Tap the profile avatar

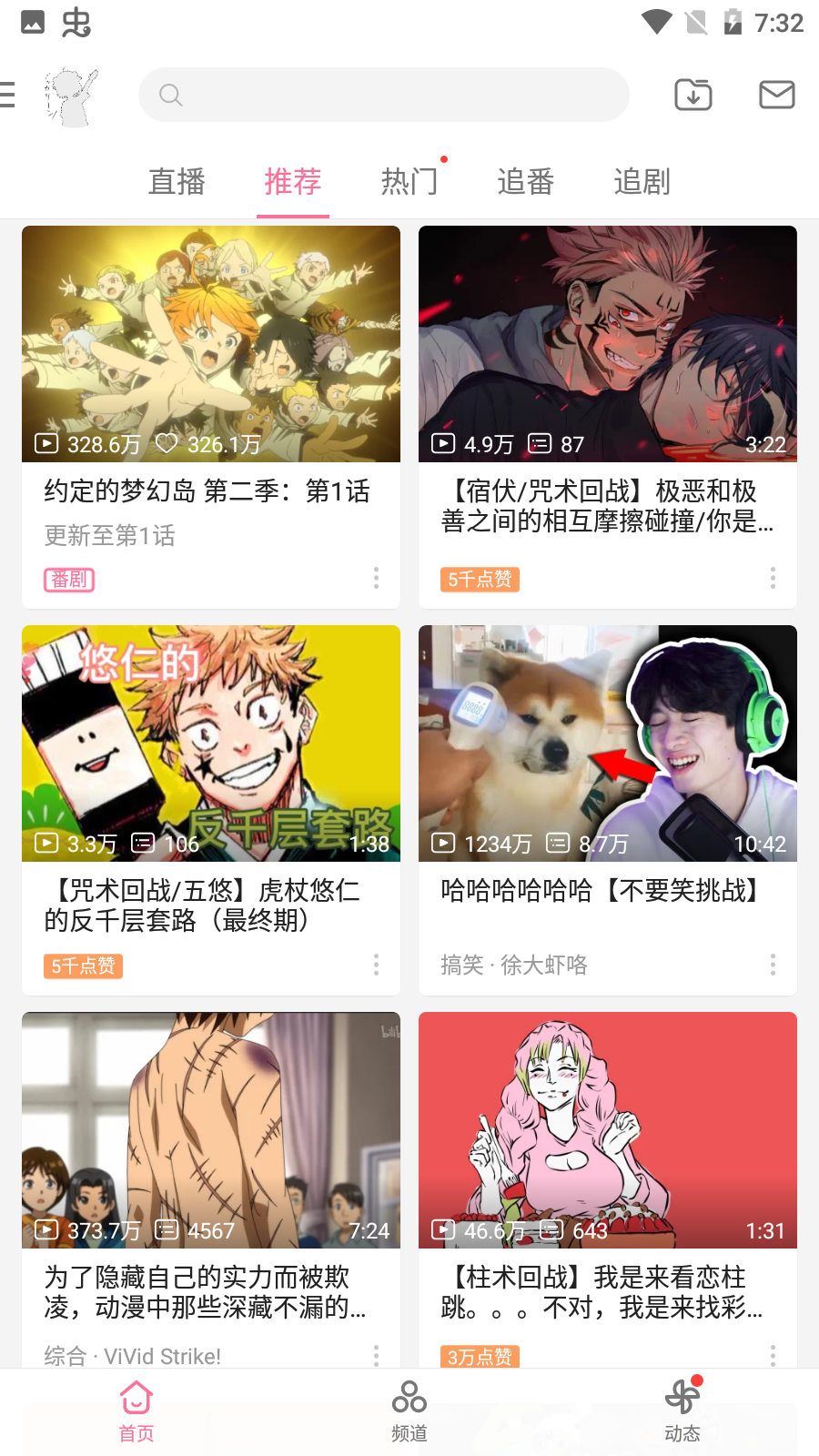[71, 96]
